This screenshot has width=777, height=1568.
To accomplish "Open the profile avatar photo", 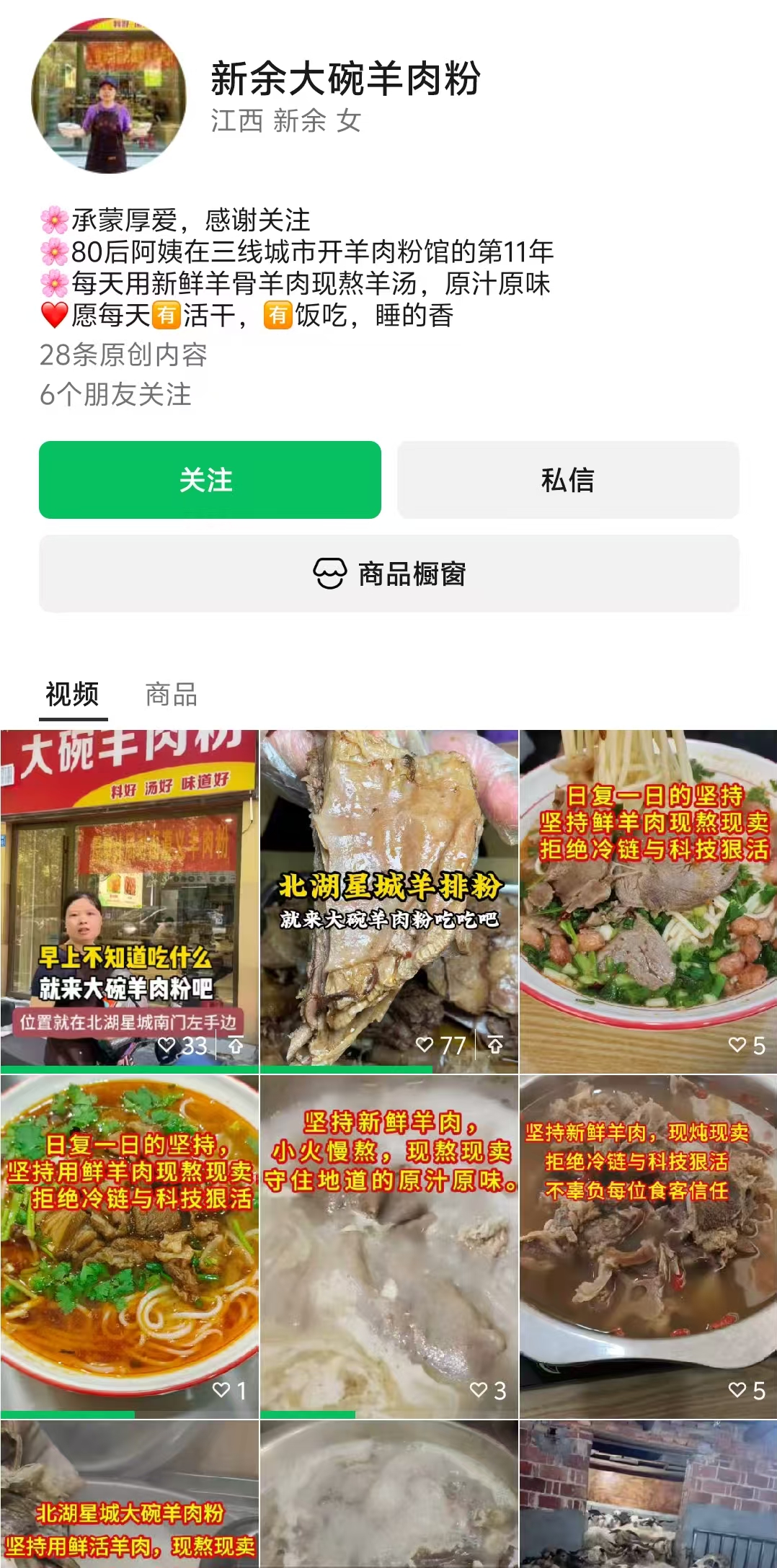I will (109, 96).
